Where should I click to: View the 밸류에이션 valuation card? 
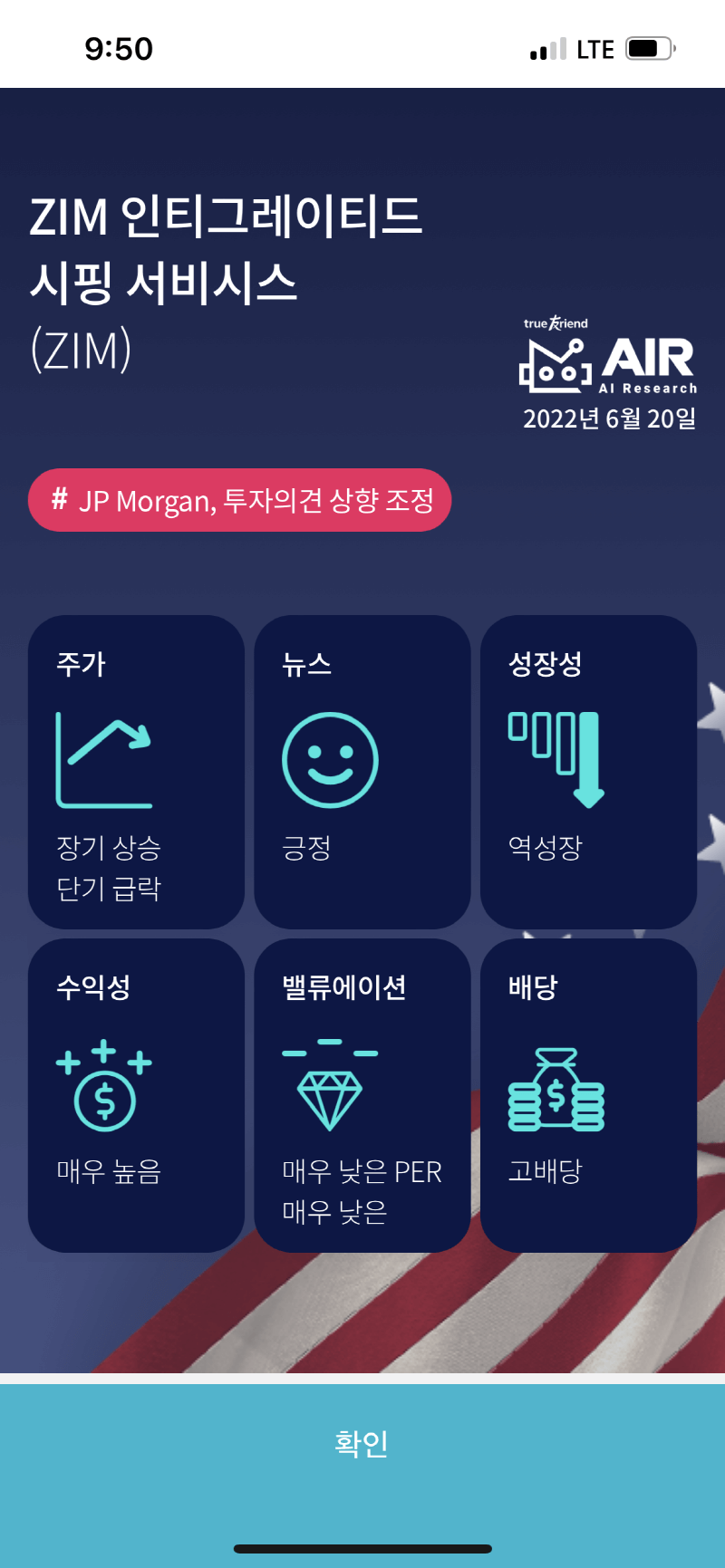coord(362,1095)
